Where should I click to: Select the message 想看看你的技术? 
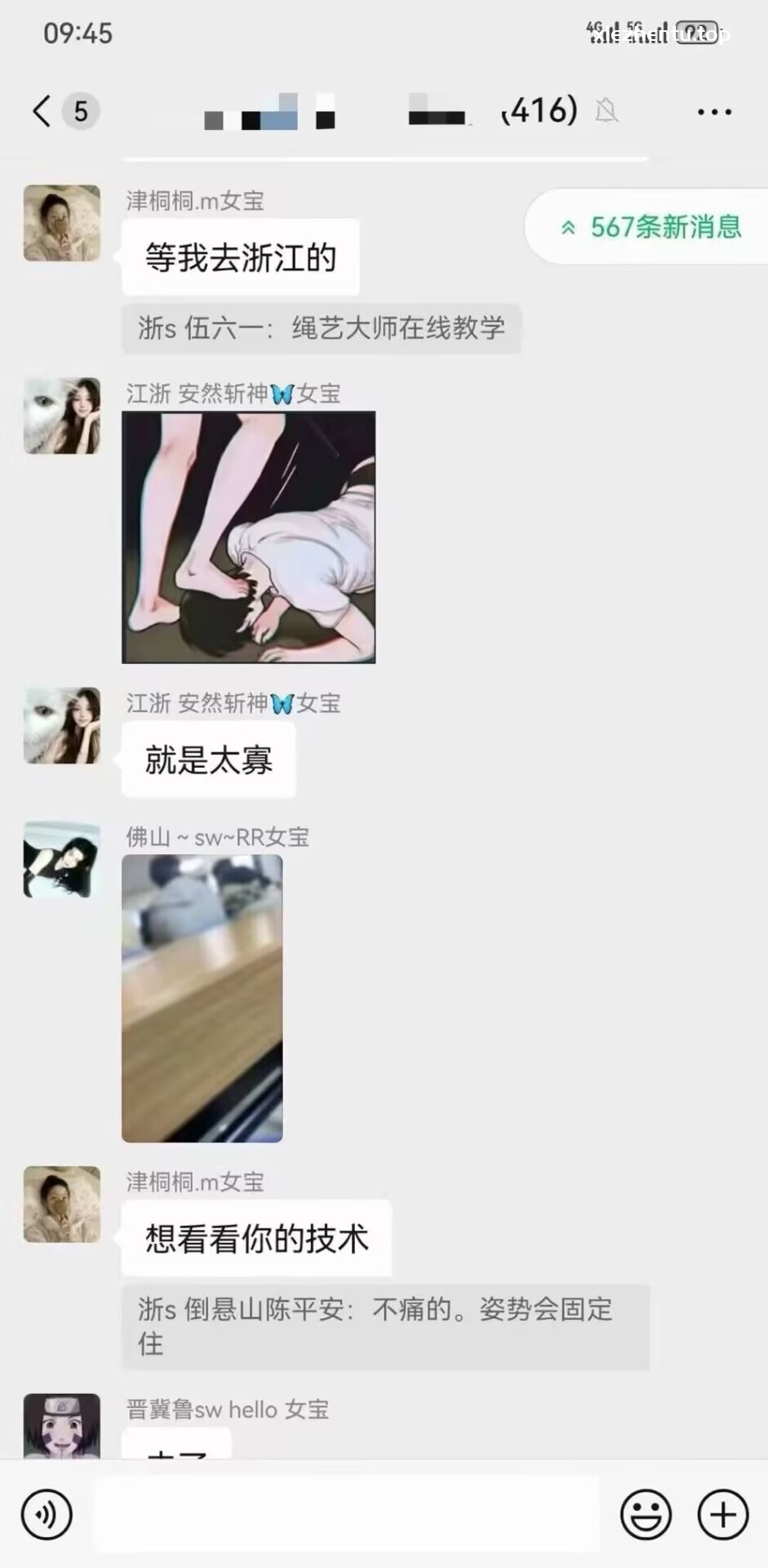(256, 1238)
